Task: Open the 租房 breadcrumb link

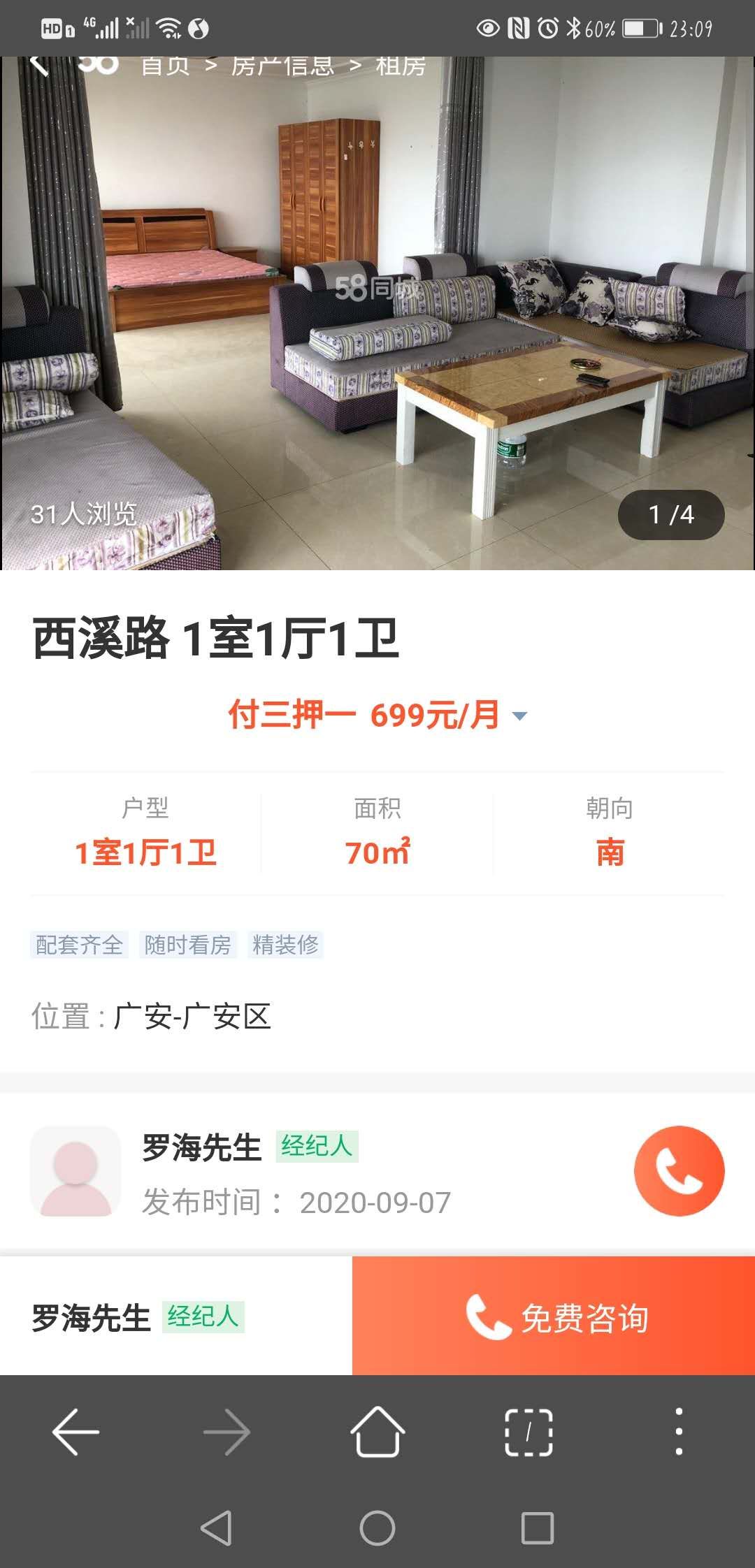Action: pyautogui.click(x=401, y=66)
